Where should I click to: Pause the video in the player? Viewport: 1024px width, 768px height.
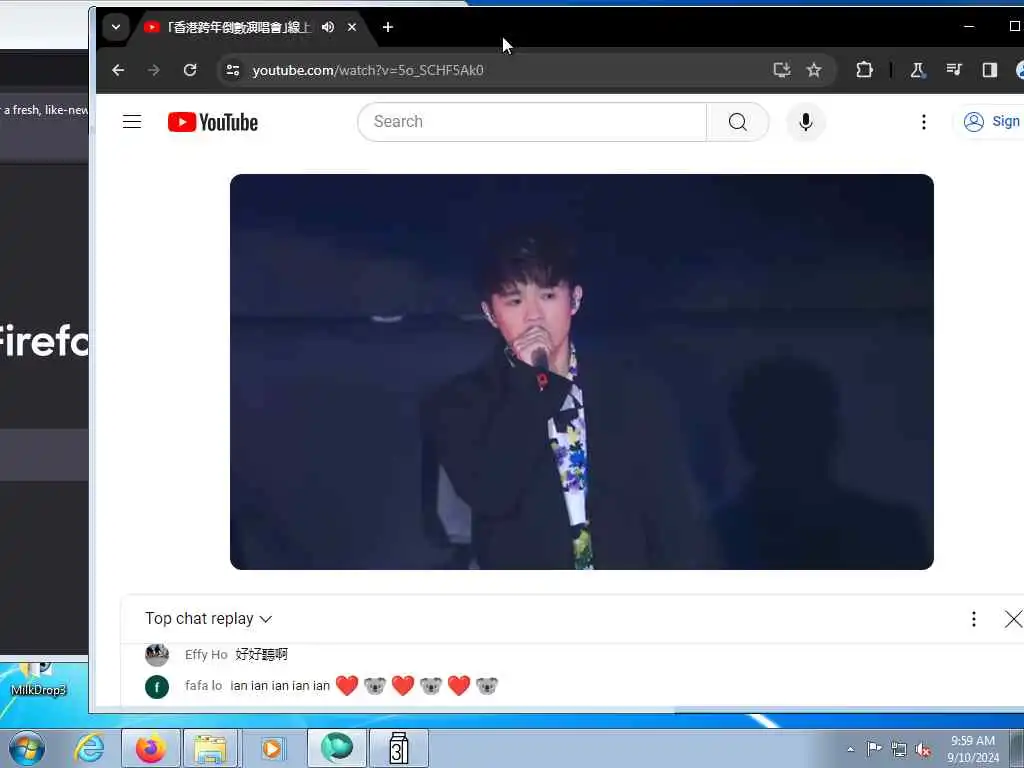(x=581, y=371)
